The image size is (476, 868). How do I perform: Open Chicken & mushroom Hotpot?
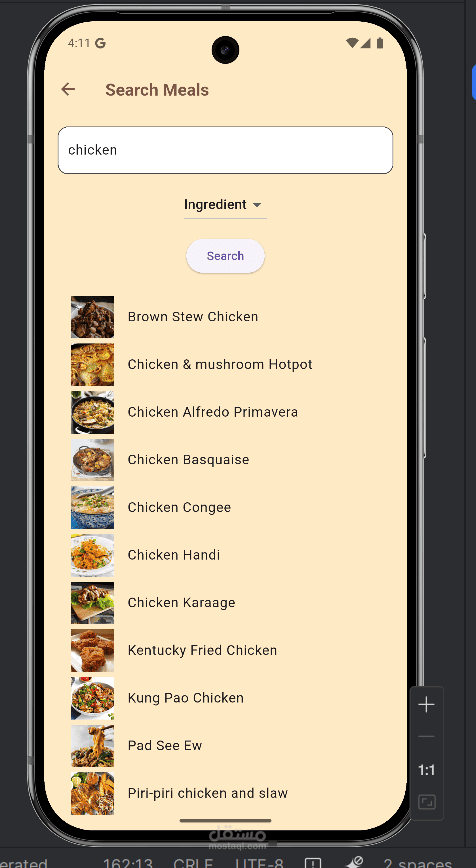[x=225, y=364]
